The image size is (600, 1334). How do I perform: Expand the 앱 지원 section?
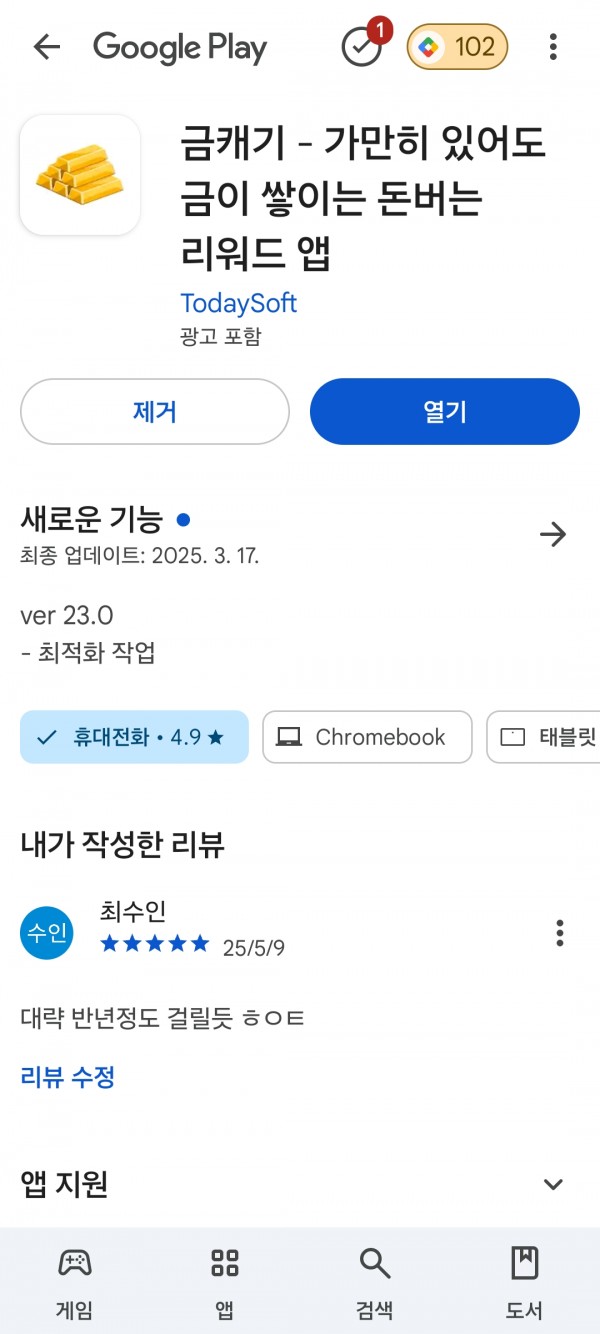[553, 1185]
